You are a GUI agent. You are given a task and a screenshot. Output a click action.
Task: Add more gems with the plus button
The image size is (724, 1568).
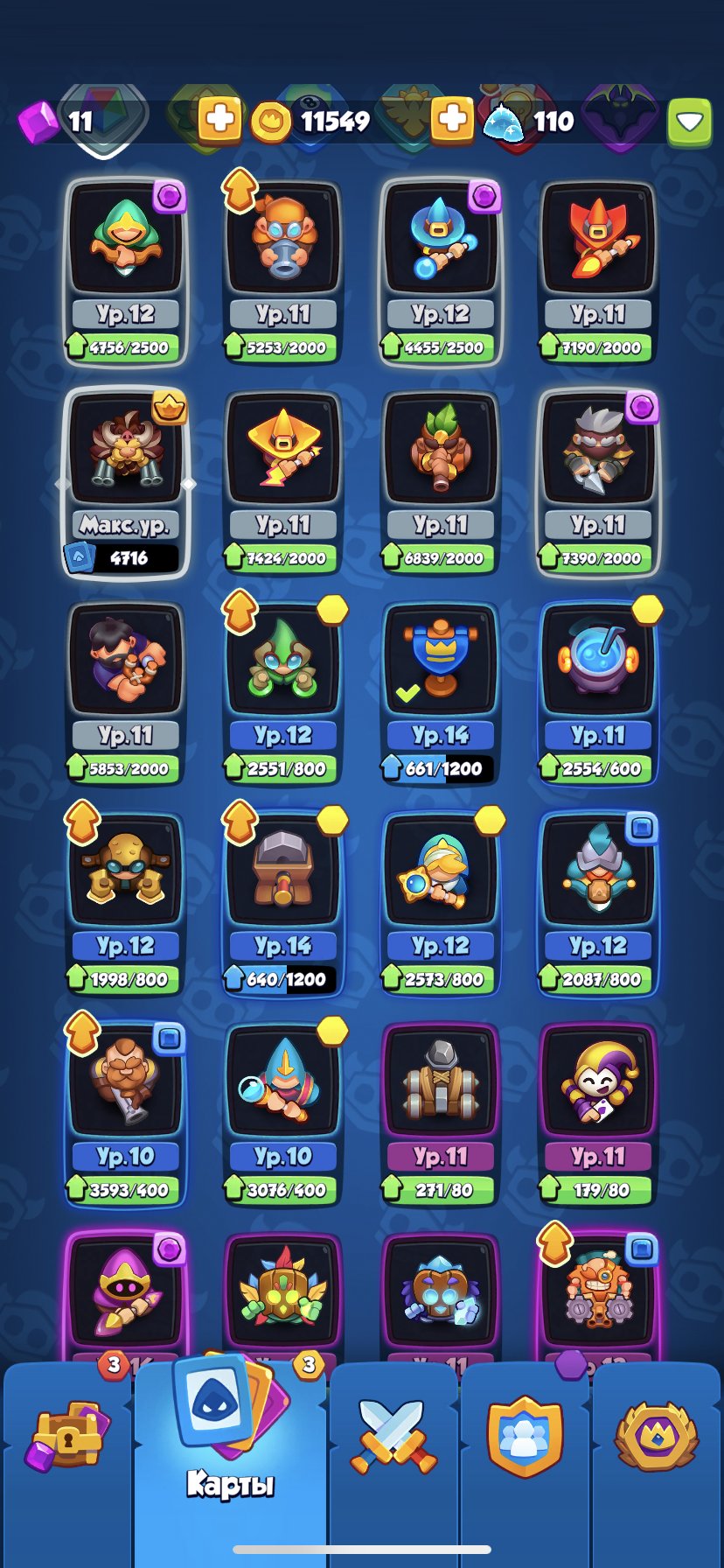tap(219, 119)
